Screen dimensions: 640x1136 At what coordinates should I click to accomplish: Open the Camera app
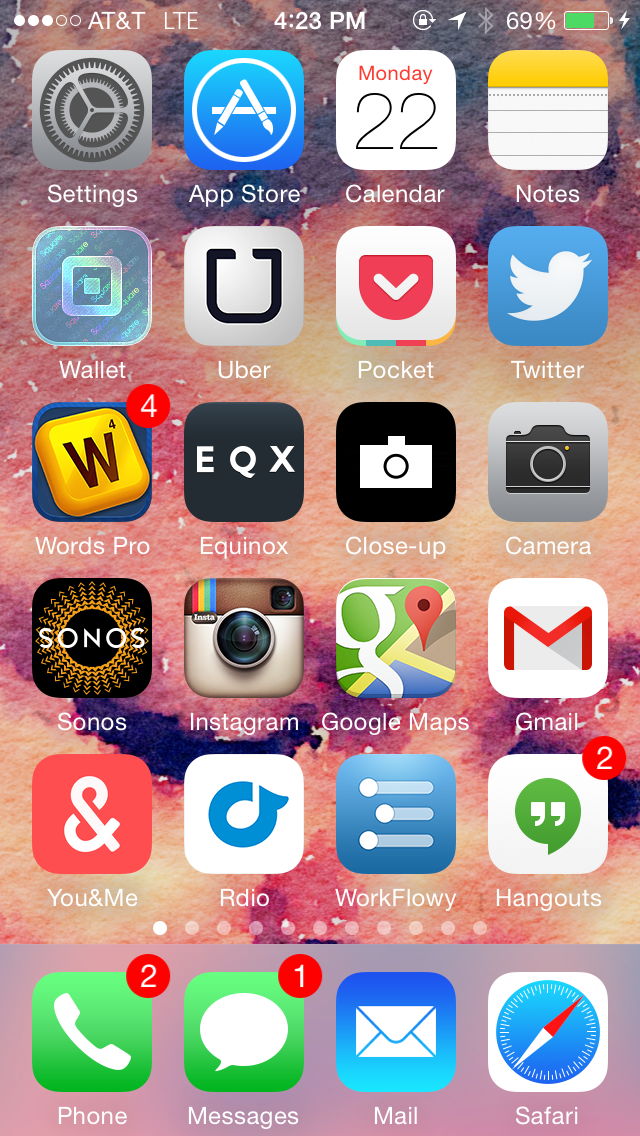pyautogui.click(x=548, y=462)
